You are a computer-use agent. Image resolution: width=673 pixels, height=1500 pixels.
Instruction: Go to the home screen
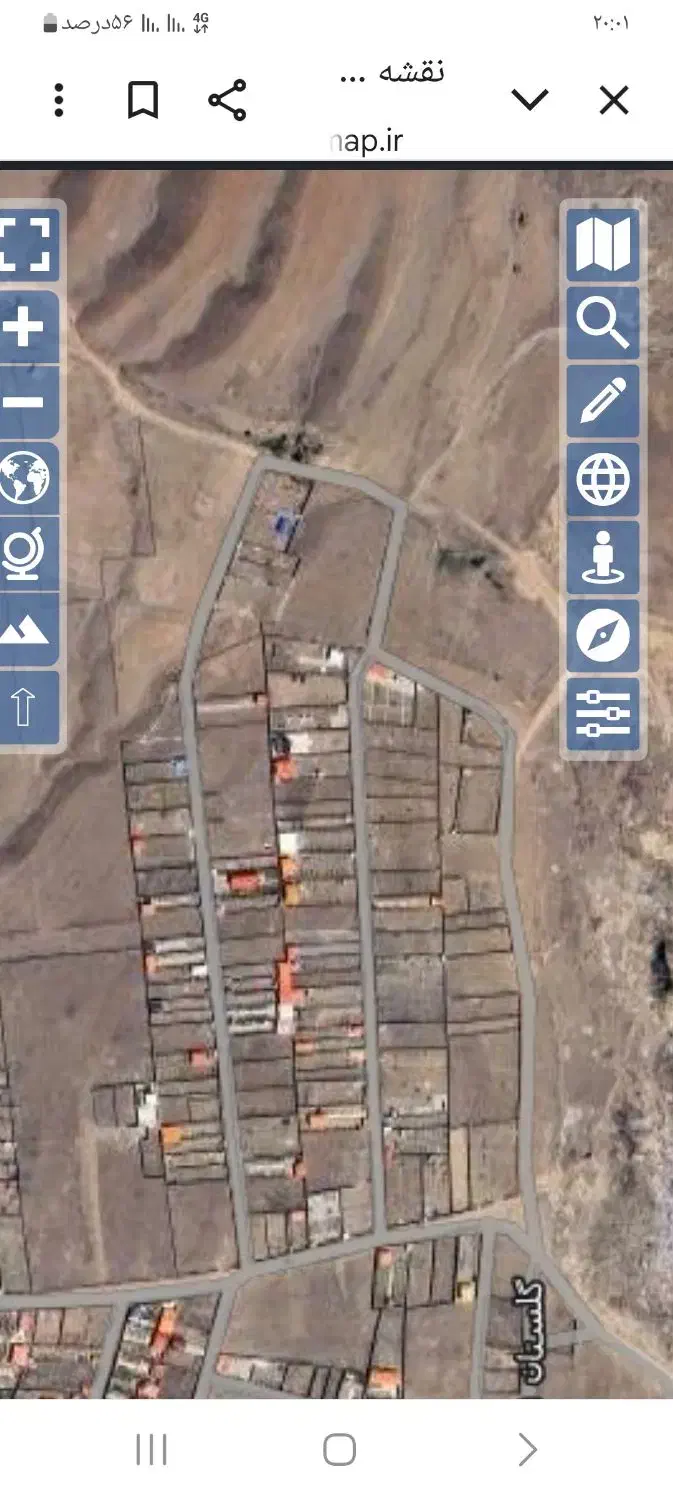click(339, 1449)
